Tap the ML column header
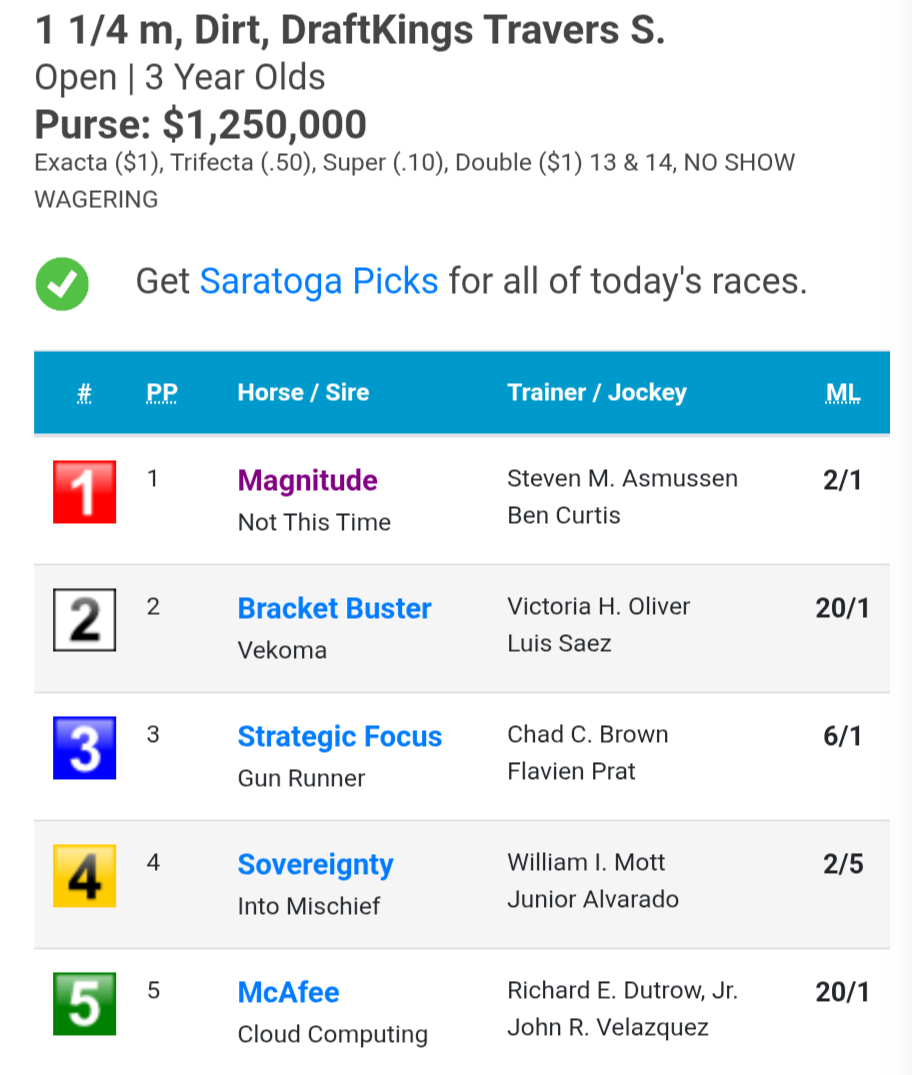 (x=842, y=393)
